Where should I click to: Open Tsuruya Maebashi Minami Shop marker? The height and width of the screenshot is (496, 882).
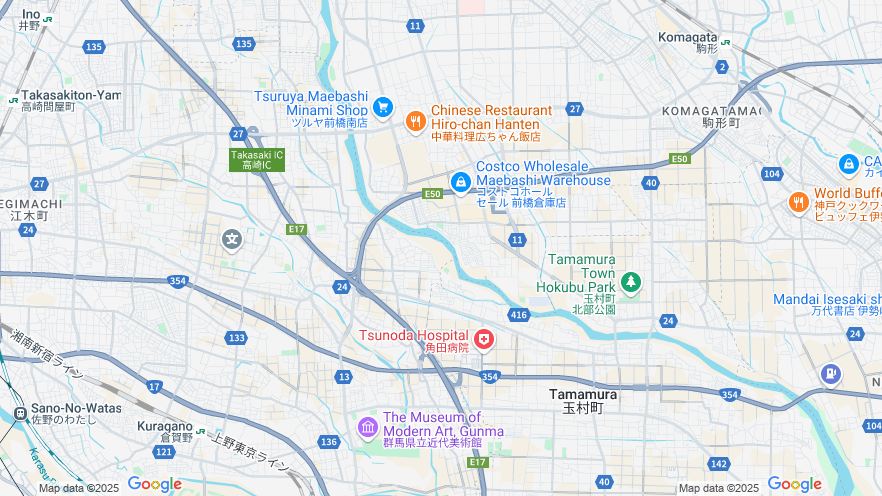pyautogui.click(x=382, y=106)
